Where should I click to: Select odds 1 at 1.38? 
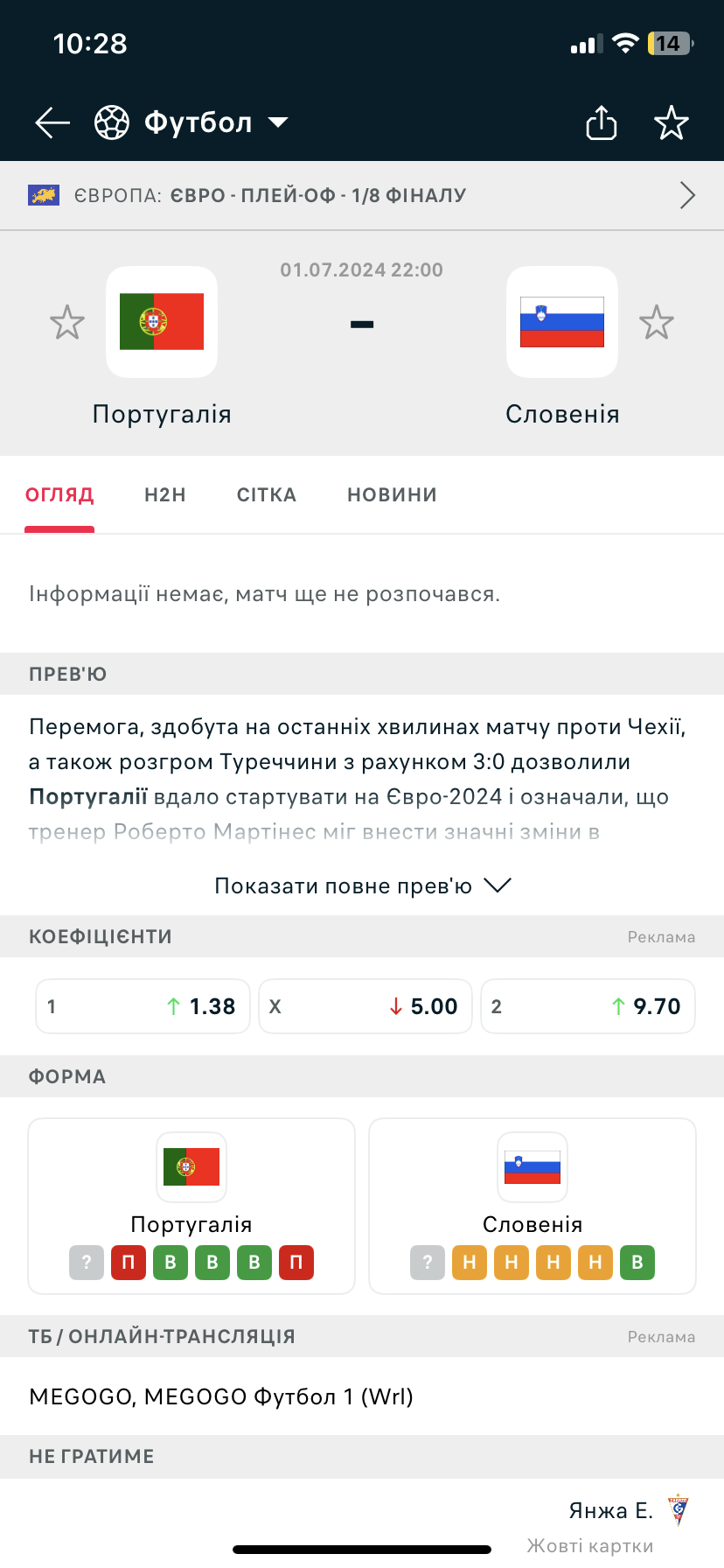pos(143,1006)
